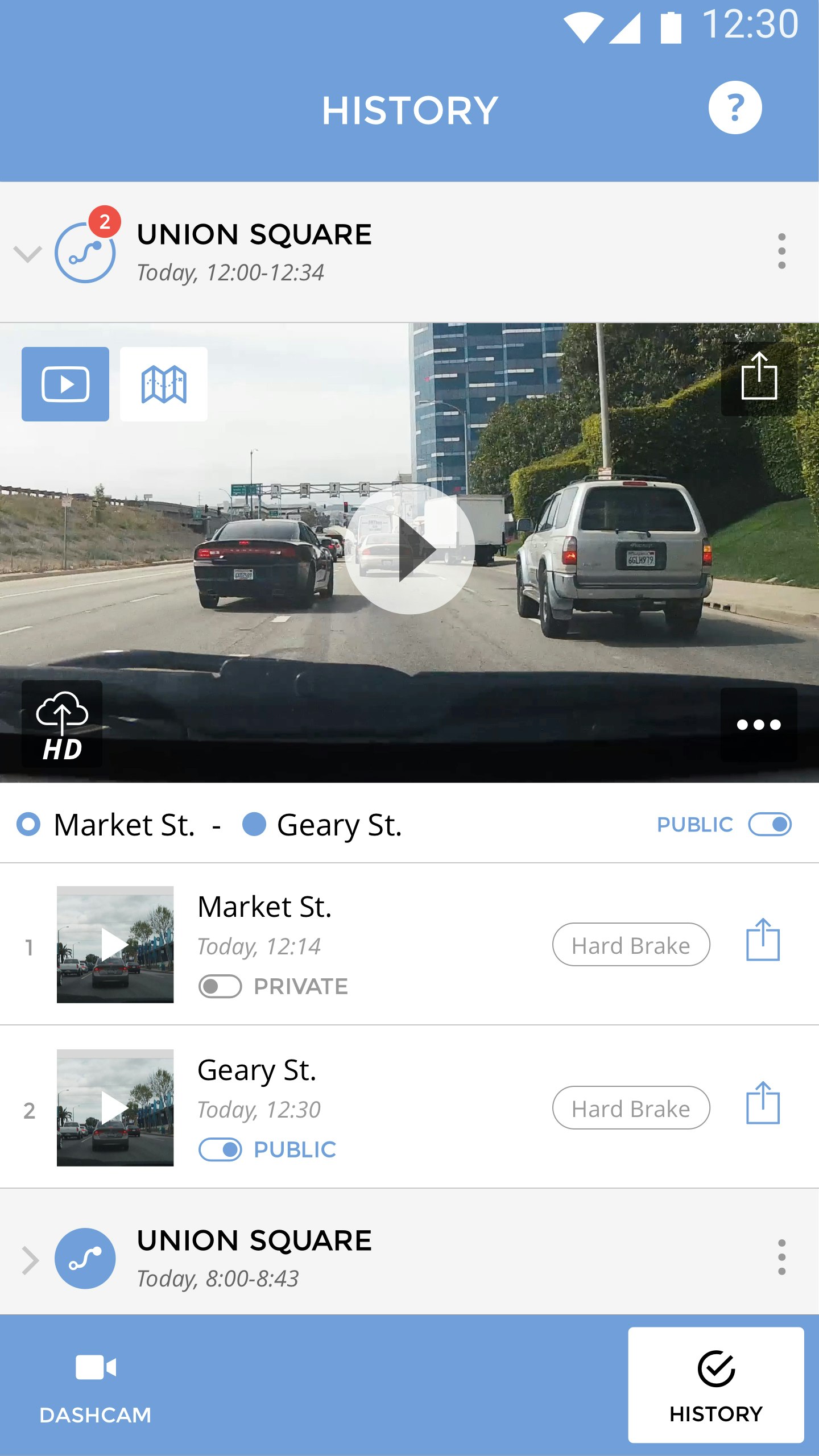Make the Geary St. clip private
The image size is (819, 1456).
(x=220, y=1149)
